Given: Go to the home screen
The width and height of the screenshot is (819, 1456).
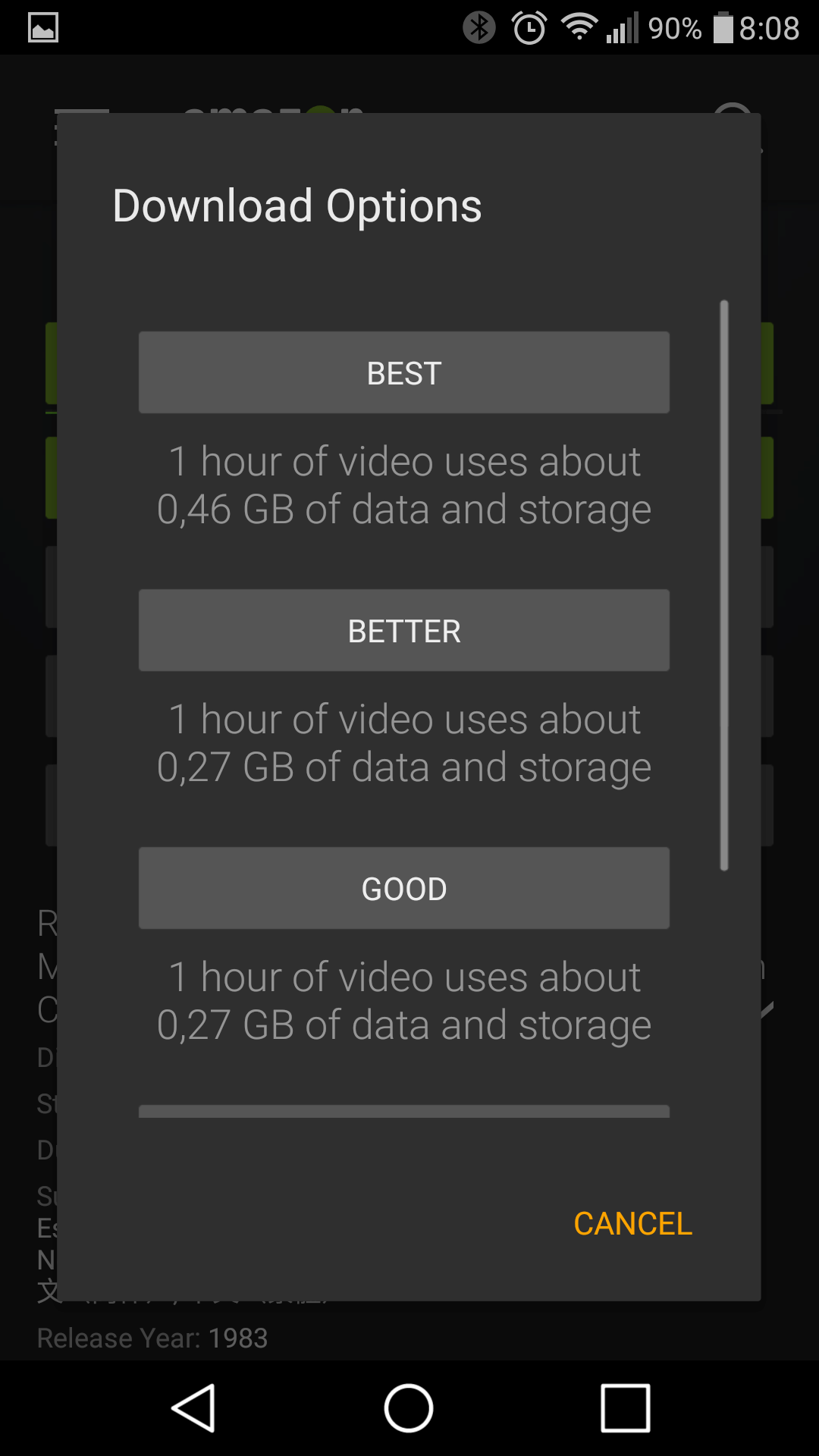Looking at the screenshot, I should pyautogui.click(x=409, y=1408).
